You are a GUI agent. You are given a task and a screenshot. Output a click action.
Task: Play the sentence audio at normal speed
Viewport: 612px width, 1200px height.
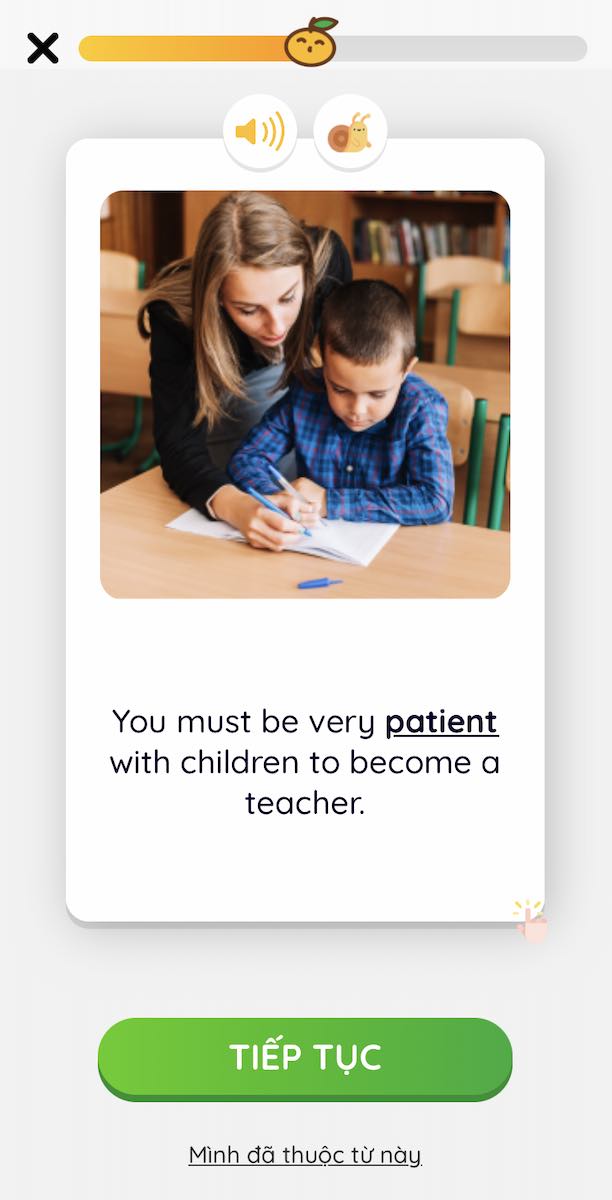pyautogui.click(x=259, y=131)
